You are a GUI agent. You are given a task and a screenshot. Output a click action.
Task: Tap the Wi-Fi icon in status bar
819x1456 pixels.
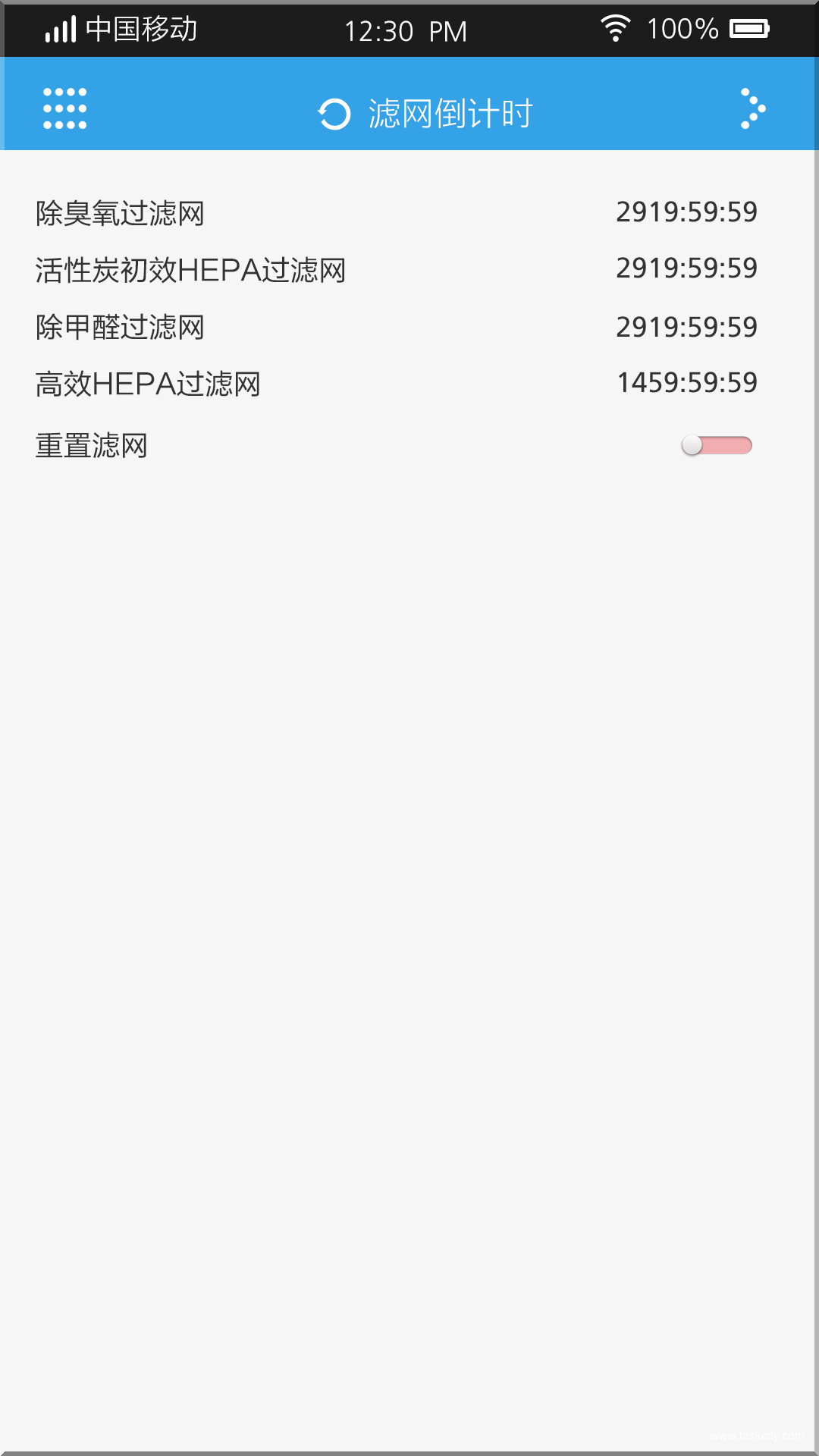pos(614,26)
